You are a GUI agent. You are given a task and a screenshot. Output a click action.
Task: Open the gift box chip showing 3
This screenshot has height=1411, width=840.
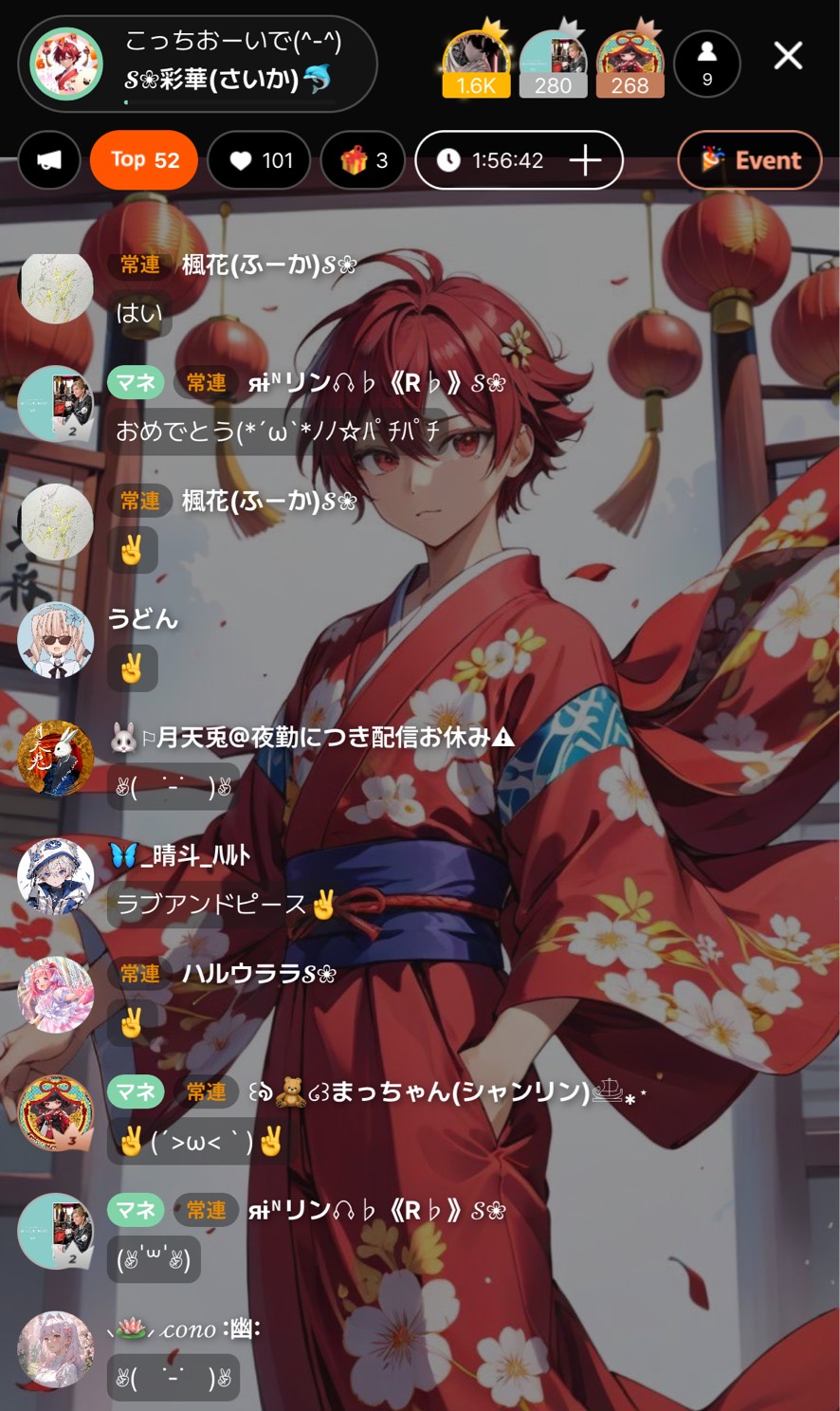tap(364, 160)
